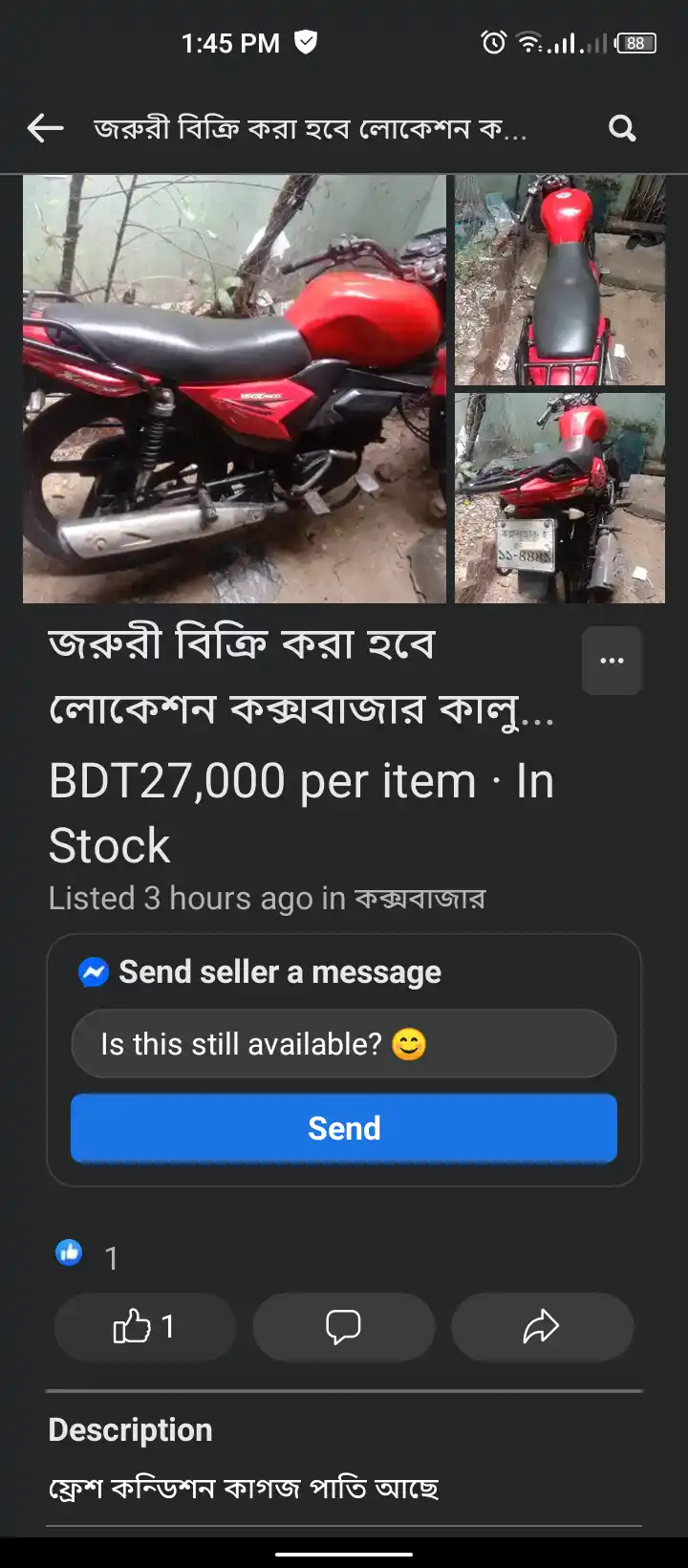View the top-right motorcycle seat photo
This screenshot has height=1568, width=688.
[x=559, y=280]
